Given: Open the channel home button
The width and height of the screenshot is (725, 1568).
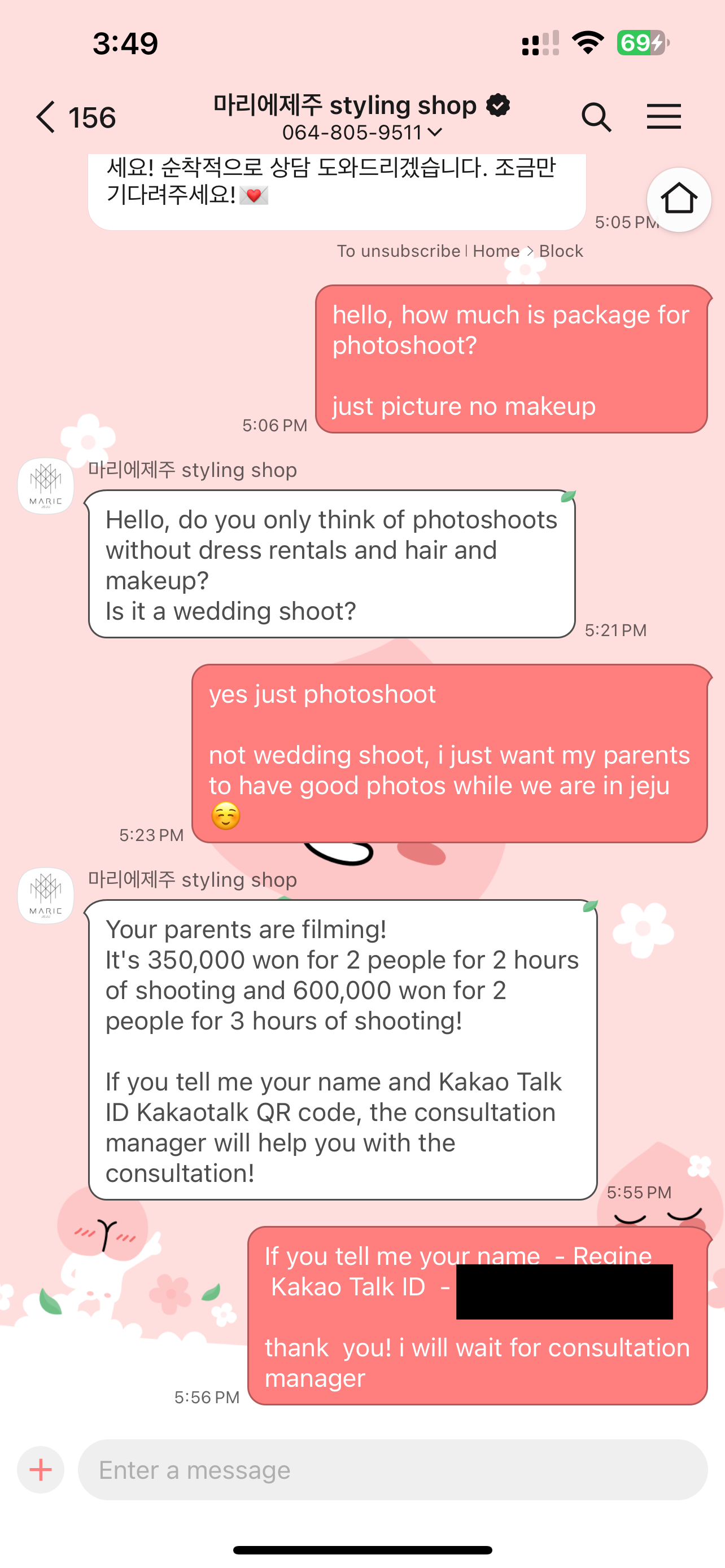Looking at the screenshot, I should coord(678,199).
